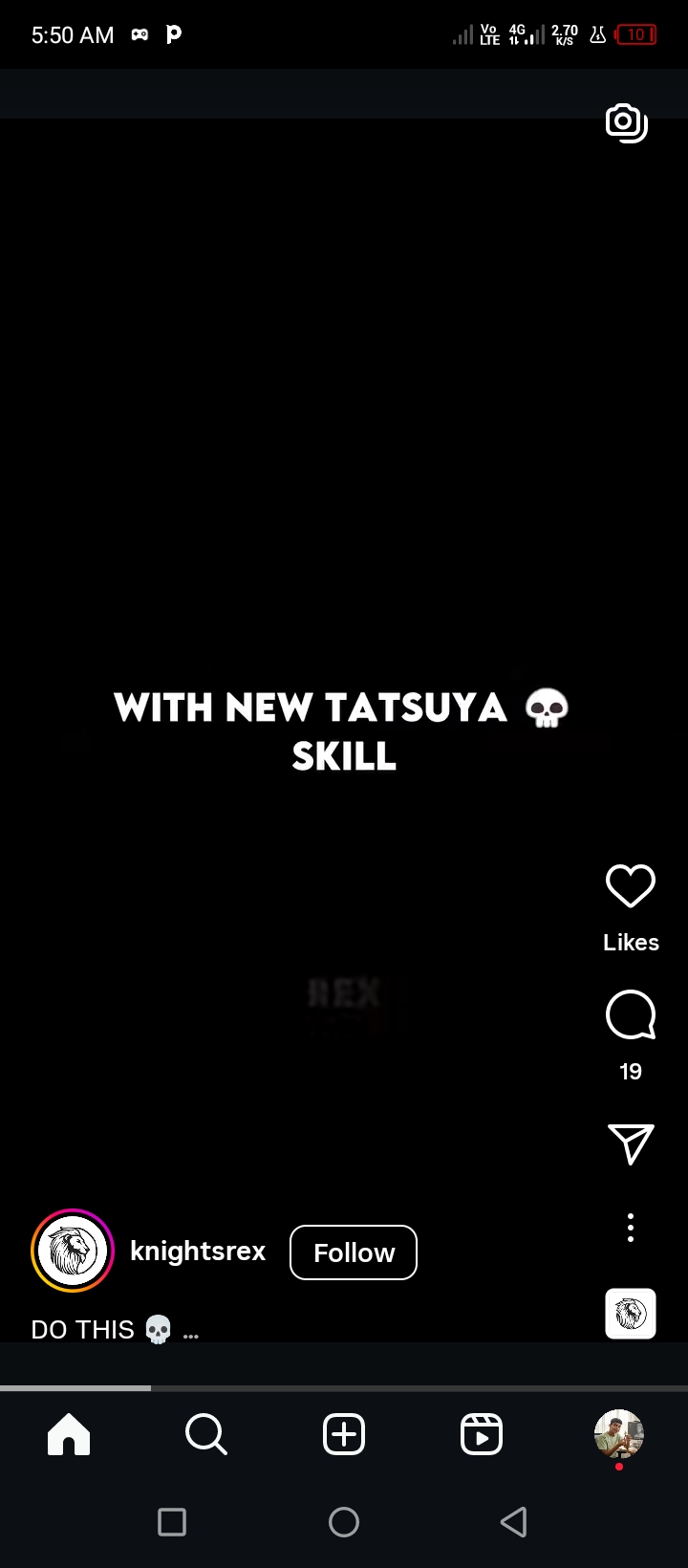Open the camera icon at top
Screen dimensions: 688x1568
[626, 122]
